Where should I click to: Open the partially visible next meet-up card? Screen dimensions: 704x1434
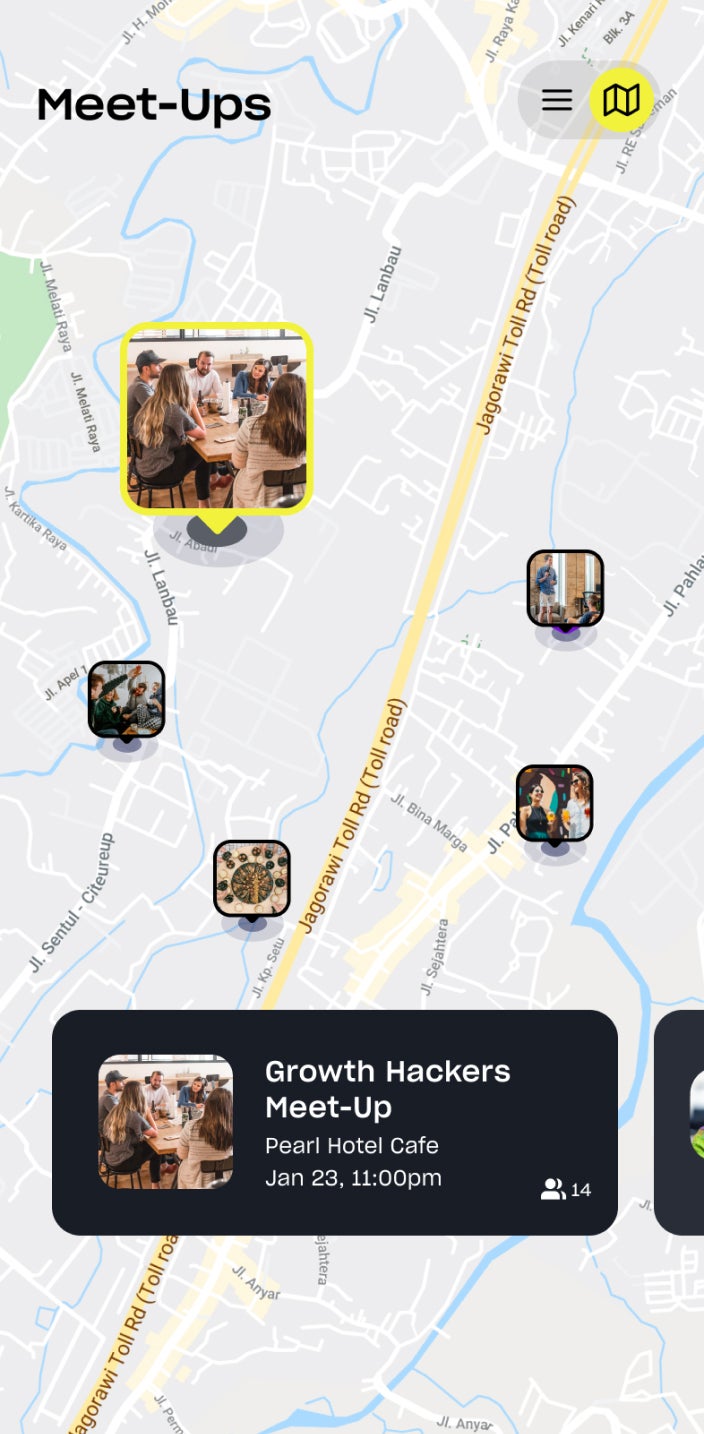click(x=682, y=1122)
